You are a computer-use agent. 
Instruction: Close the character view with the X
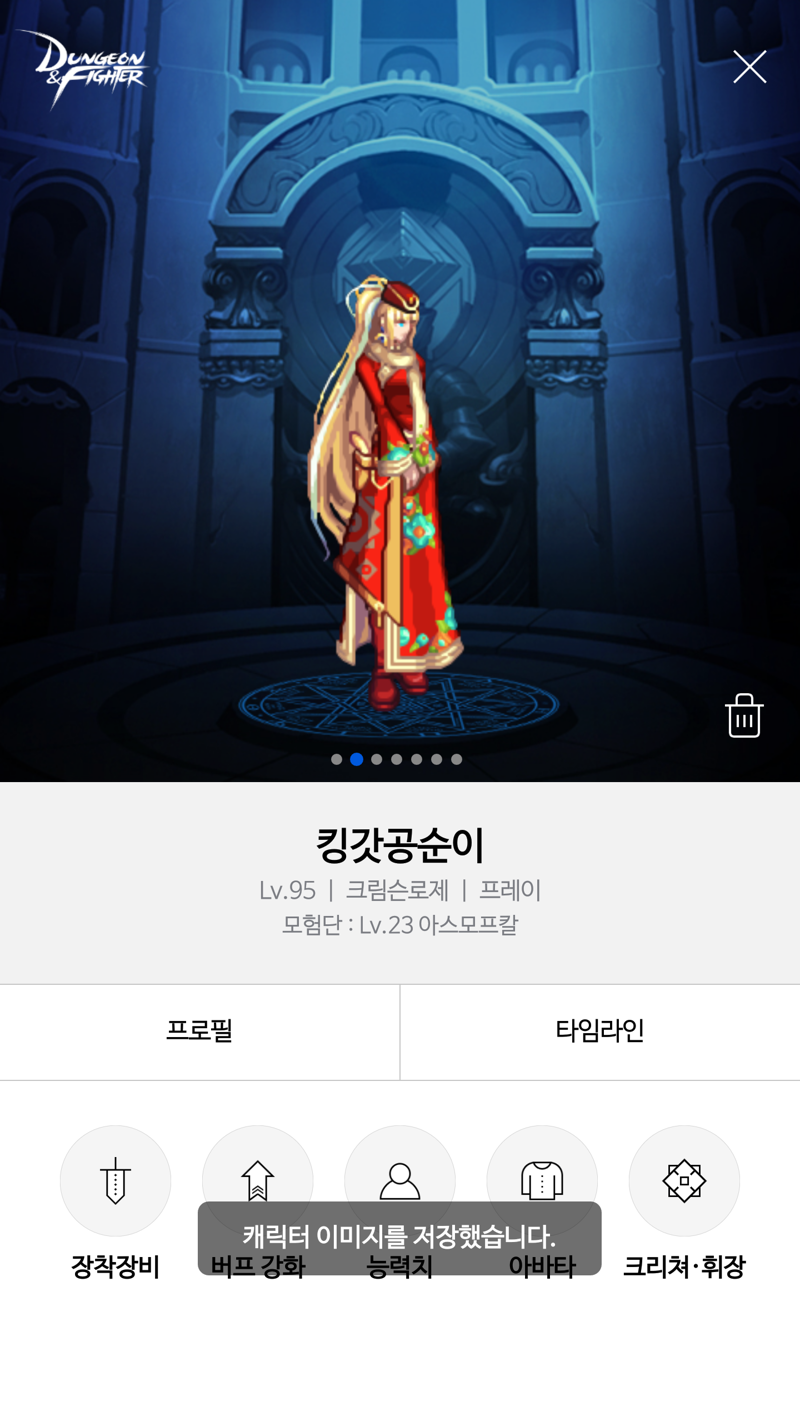[x=749, y=67]
